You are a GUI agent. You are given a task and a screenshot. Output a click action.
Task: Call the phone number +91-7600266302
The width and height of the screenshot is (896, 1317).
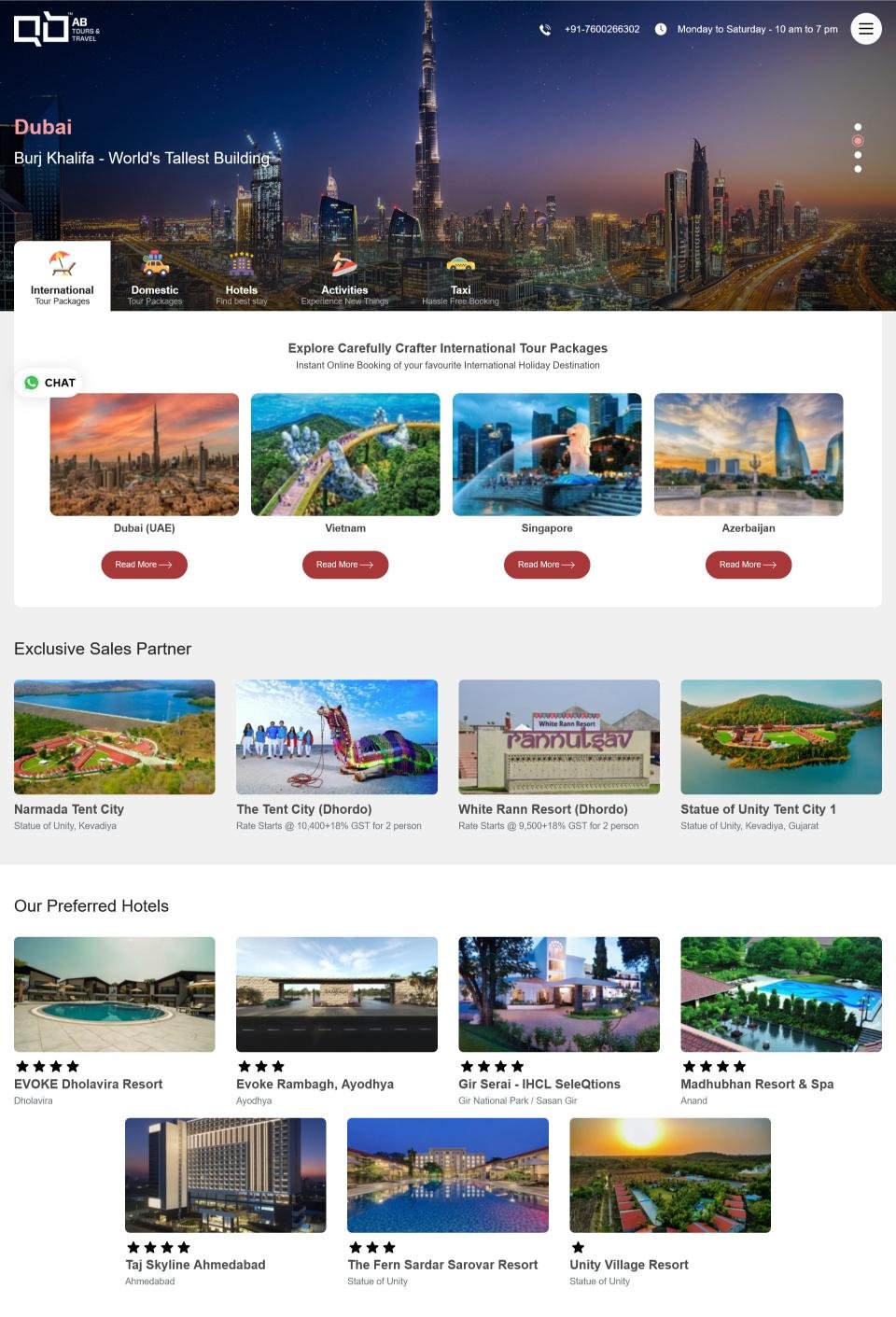point(601,29)
